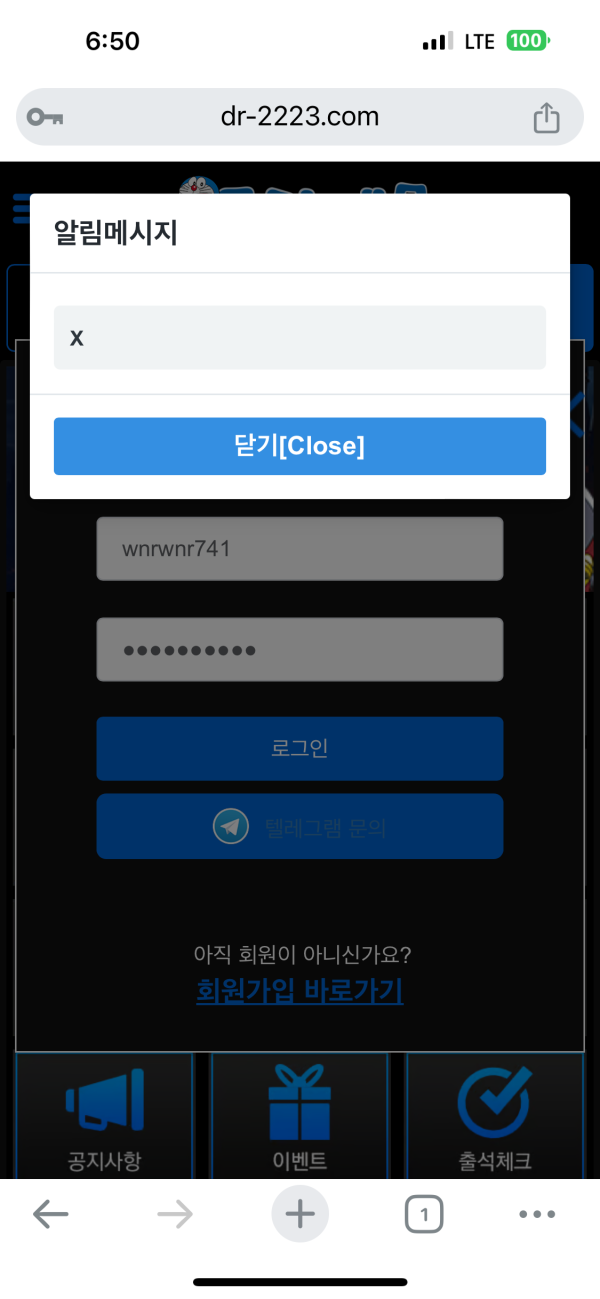Open a new browser tab

point(299,1214)
